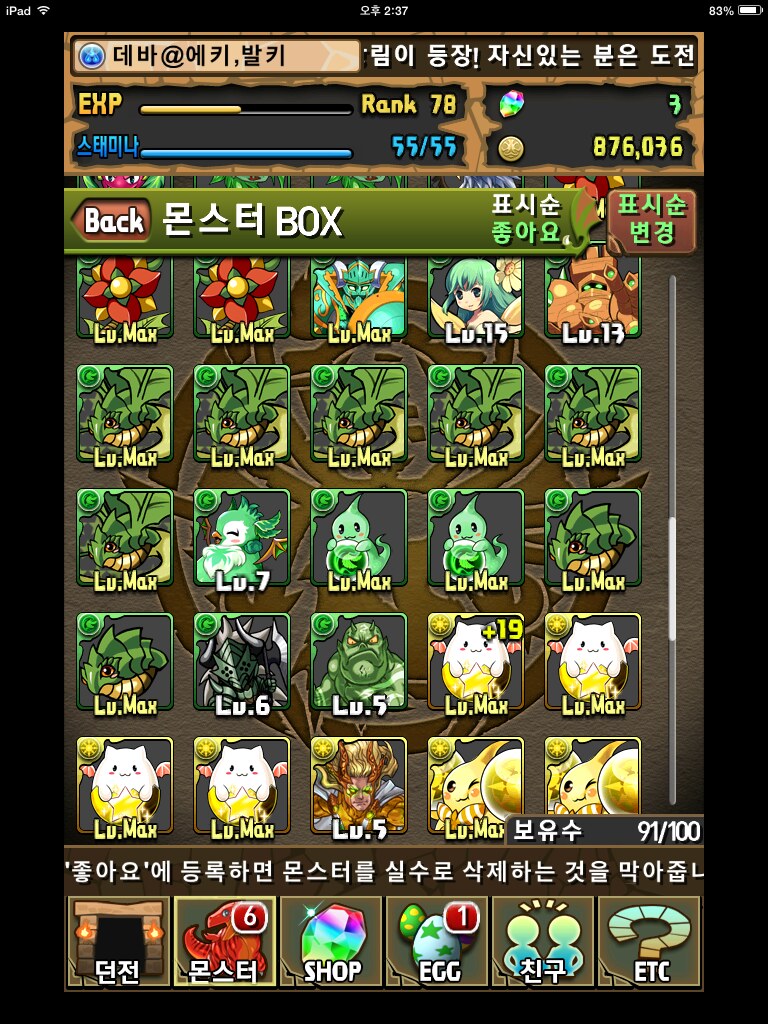Viewport: 768px width, 1024px height.
Task: Select the green ogre monster Lv.5
Action: [359, 662]
